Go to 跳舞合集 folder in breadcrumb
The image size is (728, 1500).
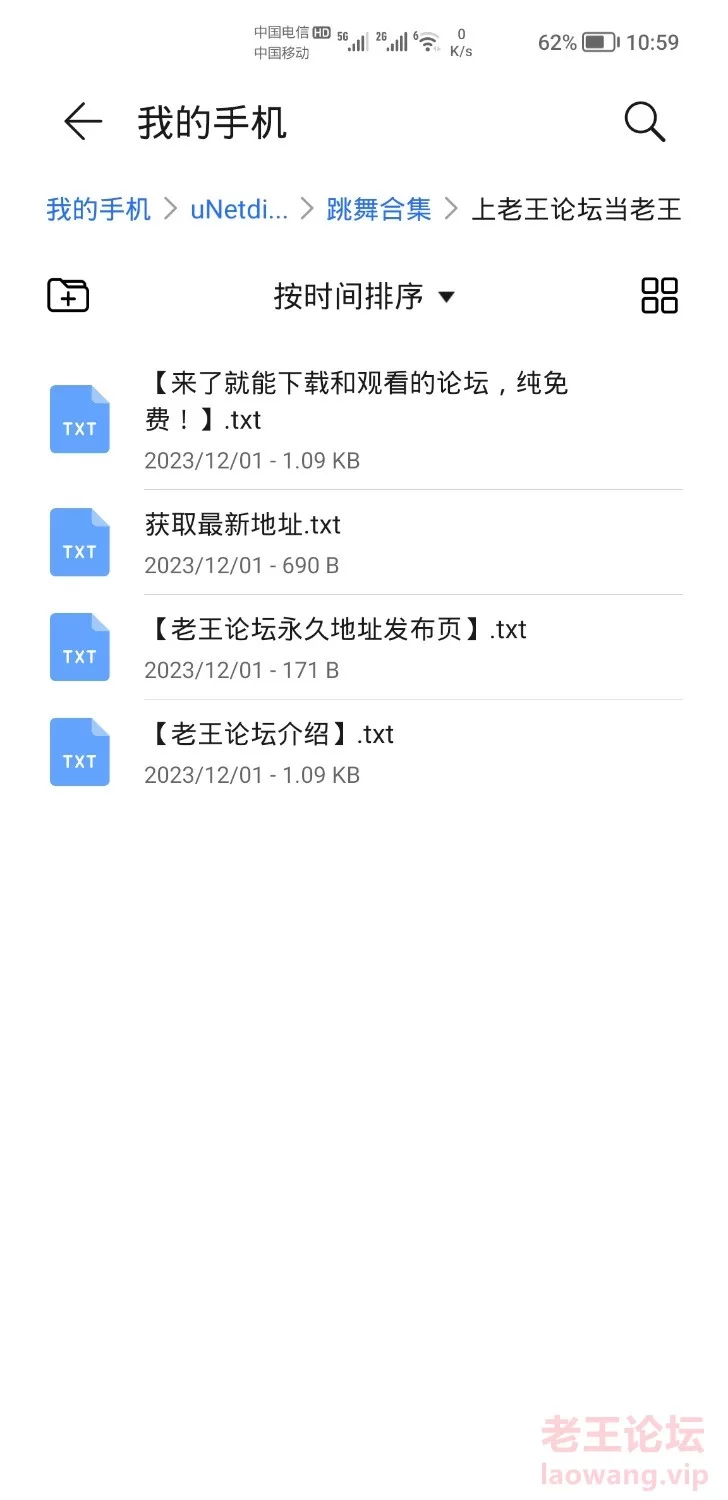pos(379,209)
